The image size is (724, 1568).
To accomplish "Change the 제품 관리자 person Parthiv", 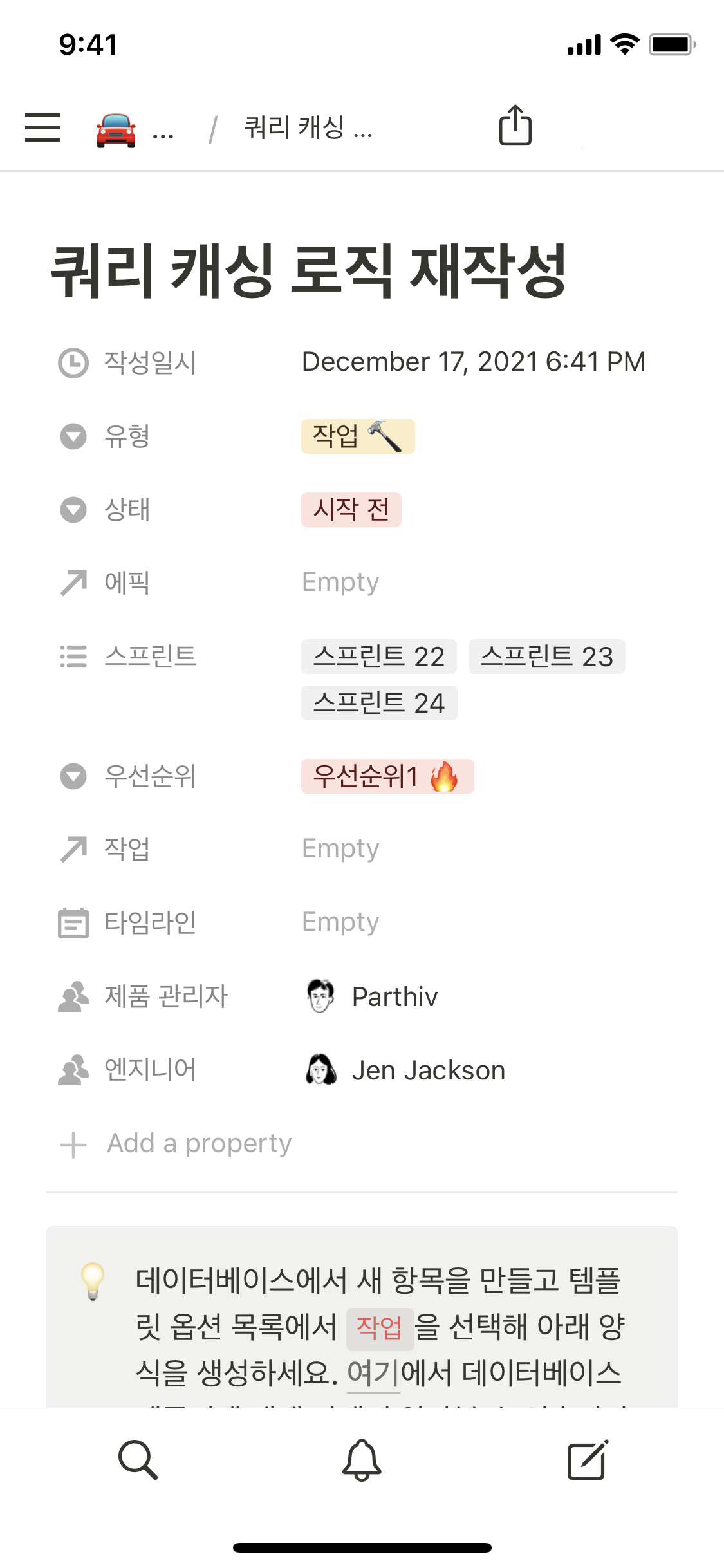I will [x=394, y=996].
